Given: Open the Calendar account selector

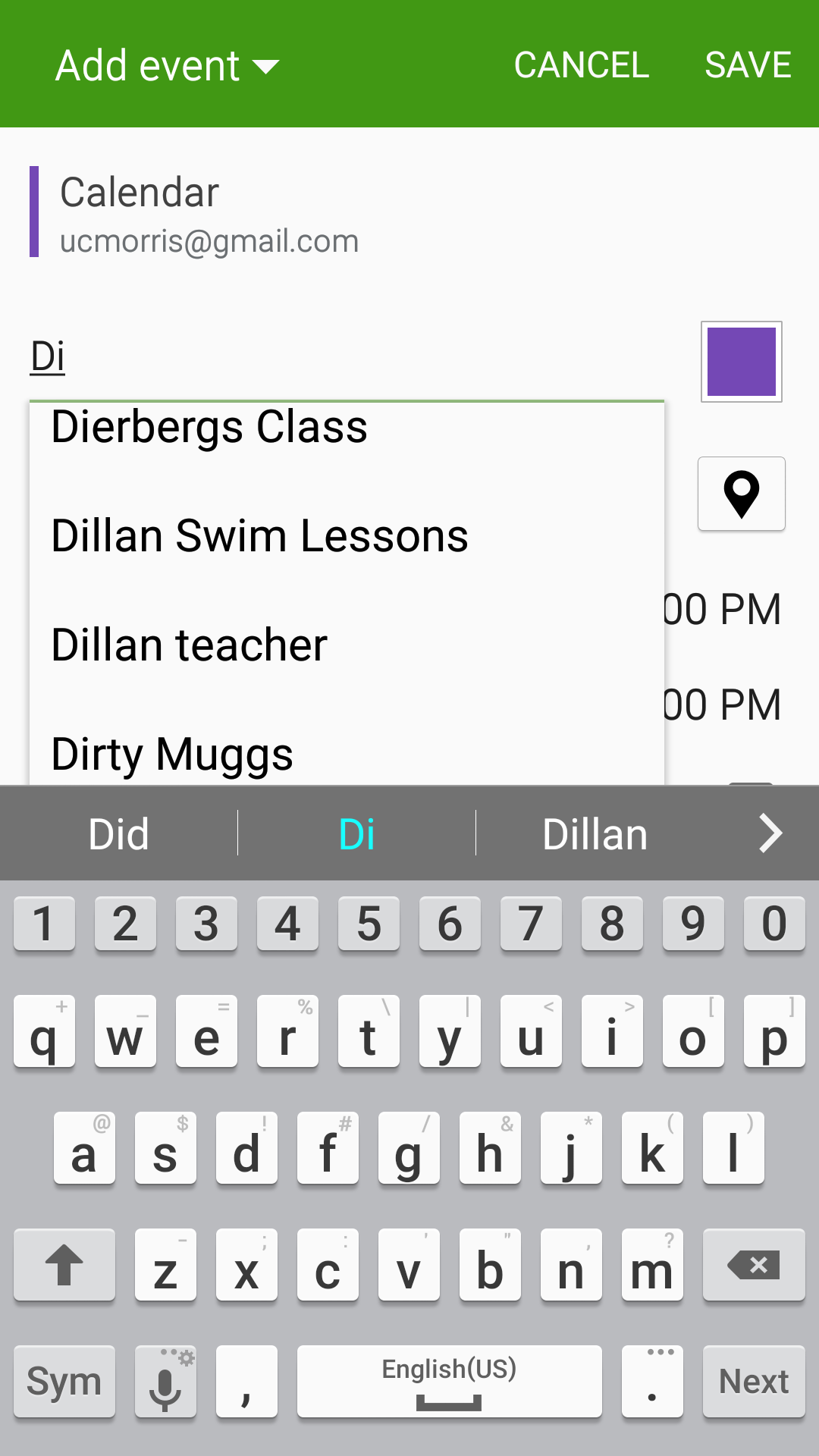Looking at the screenshot, I should [209, 213].
